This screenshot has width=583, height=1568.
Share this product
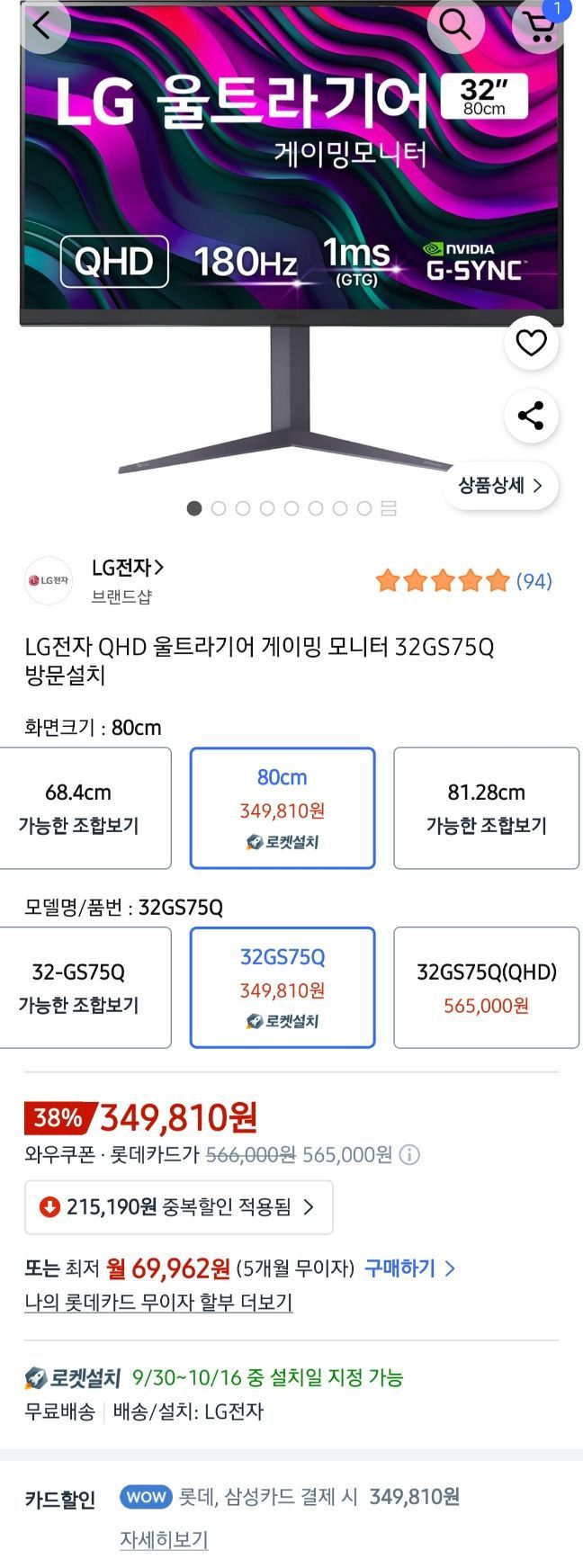point(531,416)
